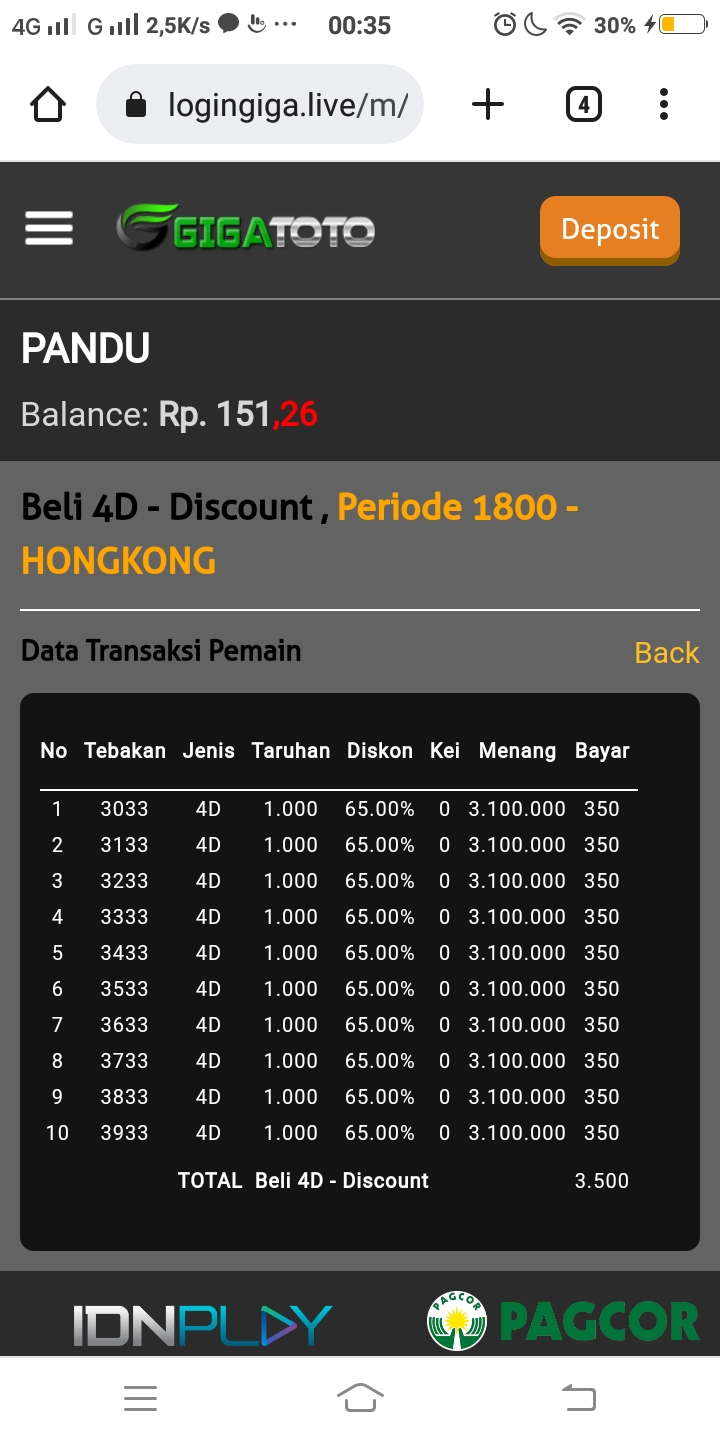Go back via the Back link

click(667, 653)
